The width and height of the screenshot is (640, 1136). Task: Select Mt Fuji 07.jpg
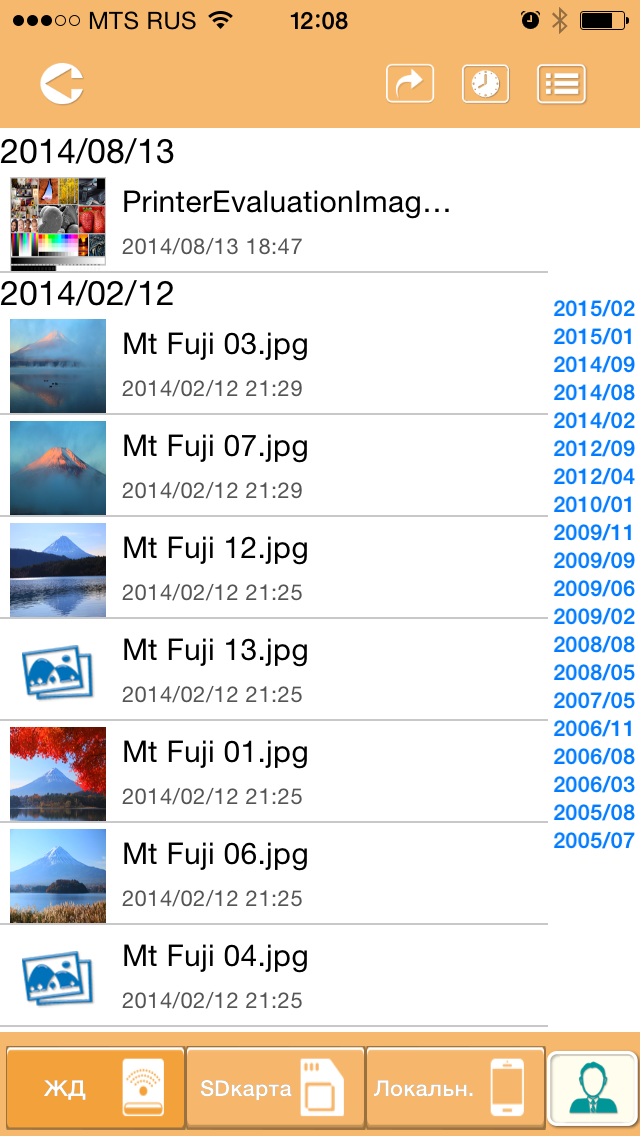pos(274,467)
